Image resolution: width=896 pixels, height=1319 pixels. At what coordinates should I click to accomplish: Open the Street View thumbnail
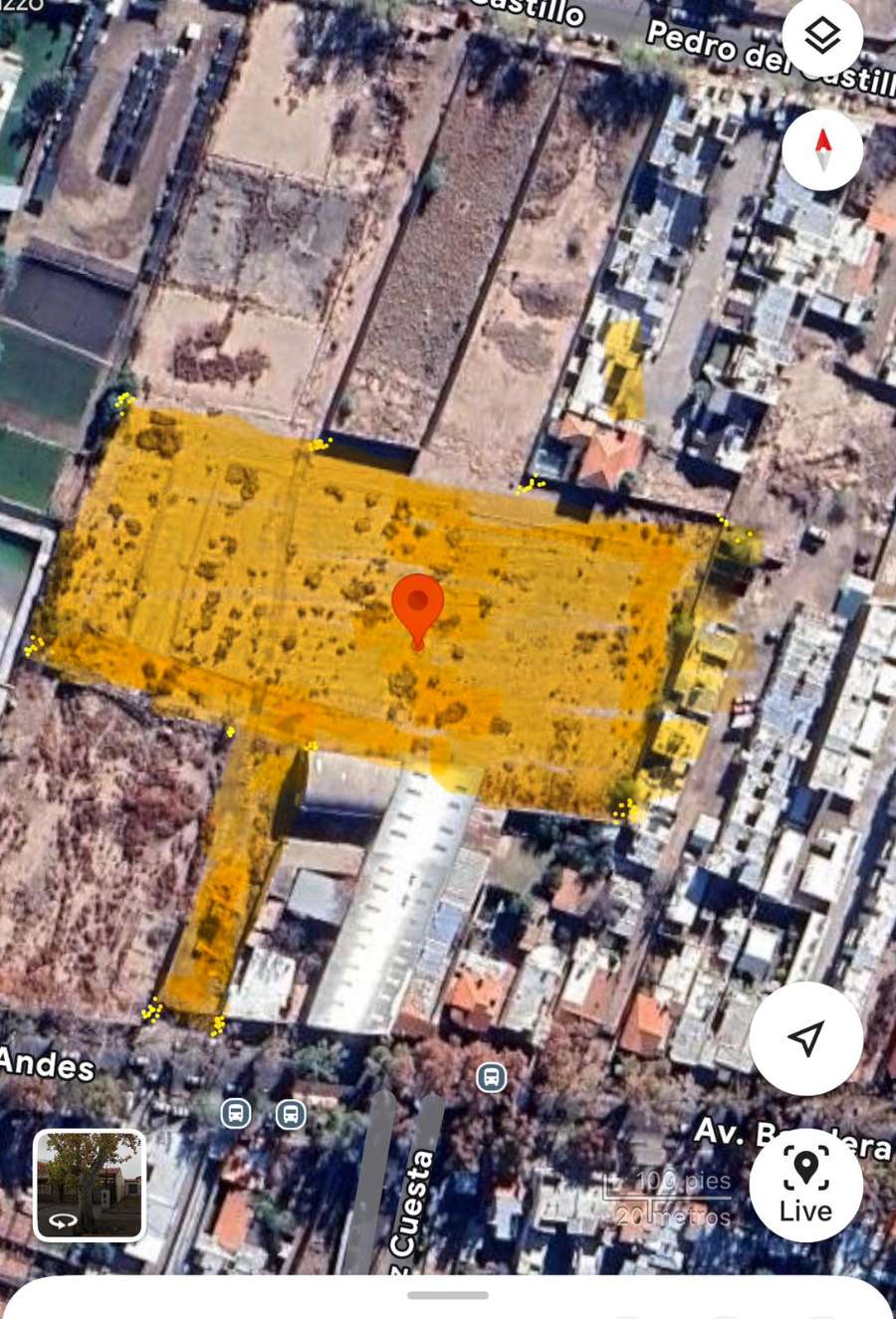click(90, 1186)
